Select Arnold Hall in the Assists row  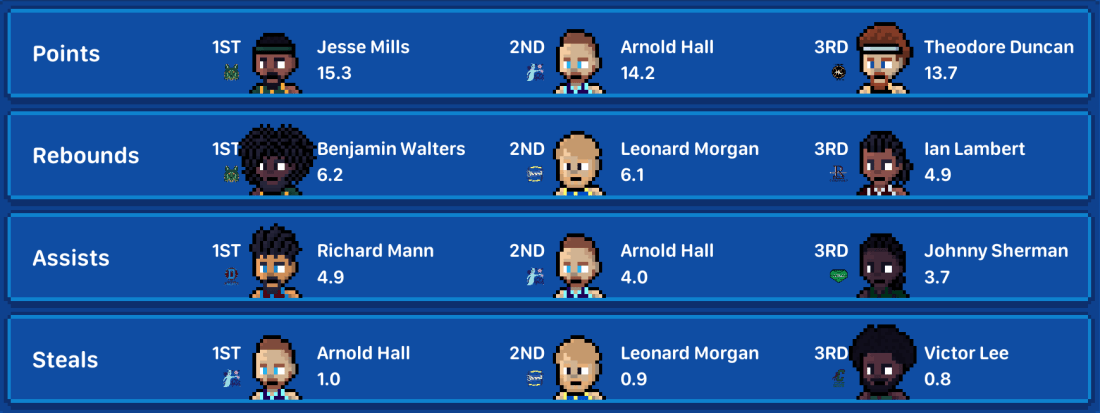(x=666, y=251)
